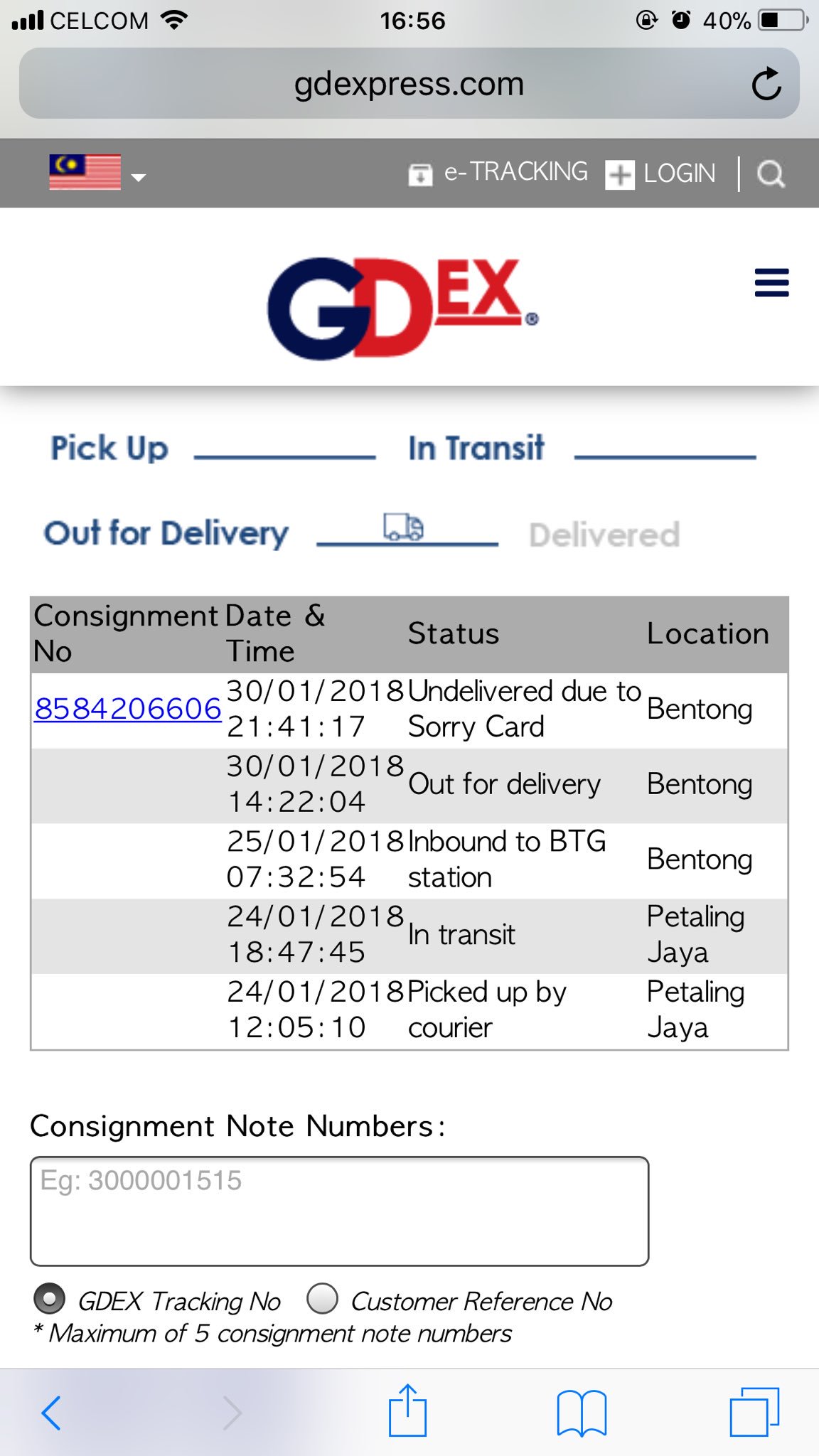Image resolution: width=819 pixels, height=1456 pixels.
Task: Tap the Consignment Note Numbers text box
Action: pos(339,1211)
